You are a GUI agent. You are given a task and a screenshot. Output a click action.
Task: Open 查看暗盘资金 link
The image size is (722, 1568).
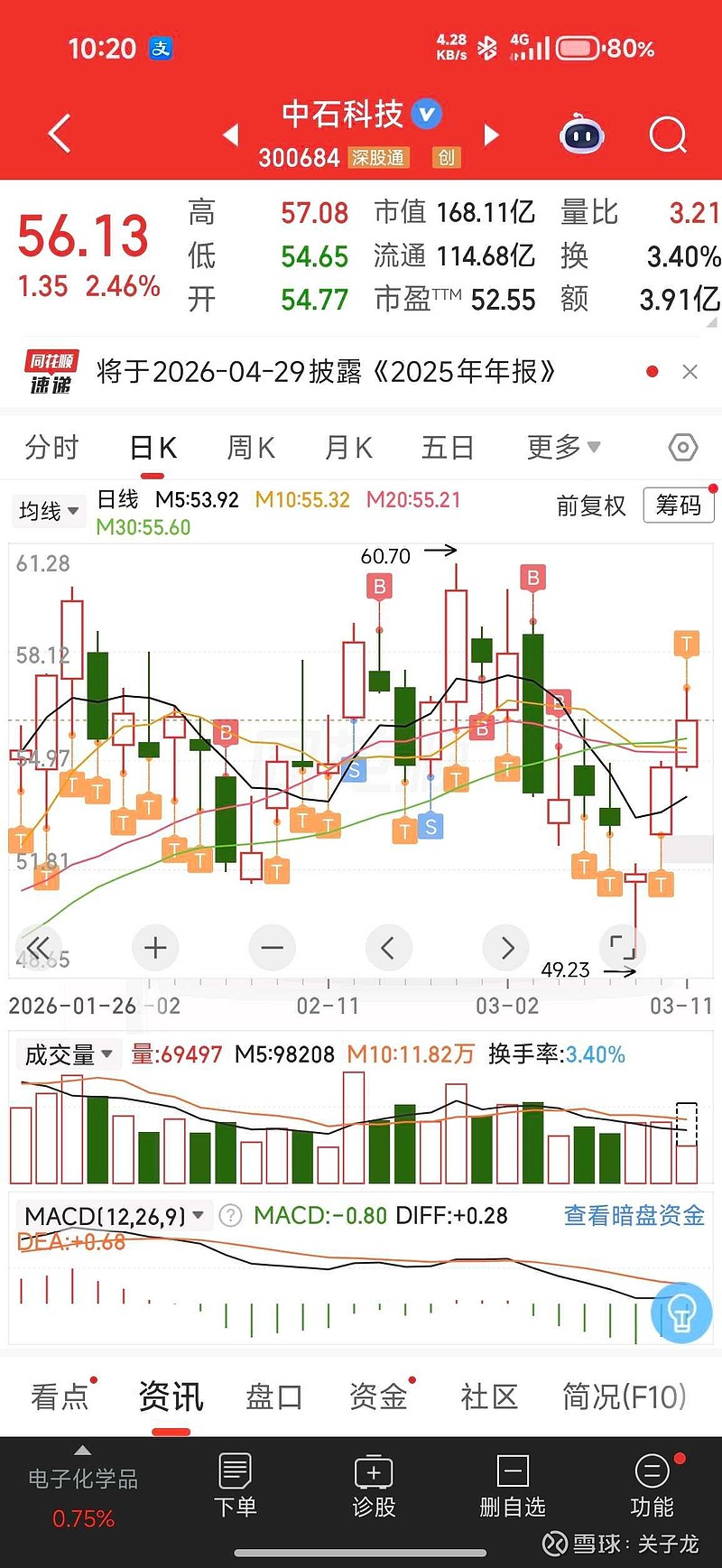point(634,1216)
